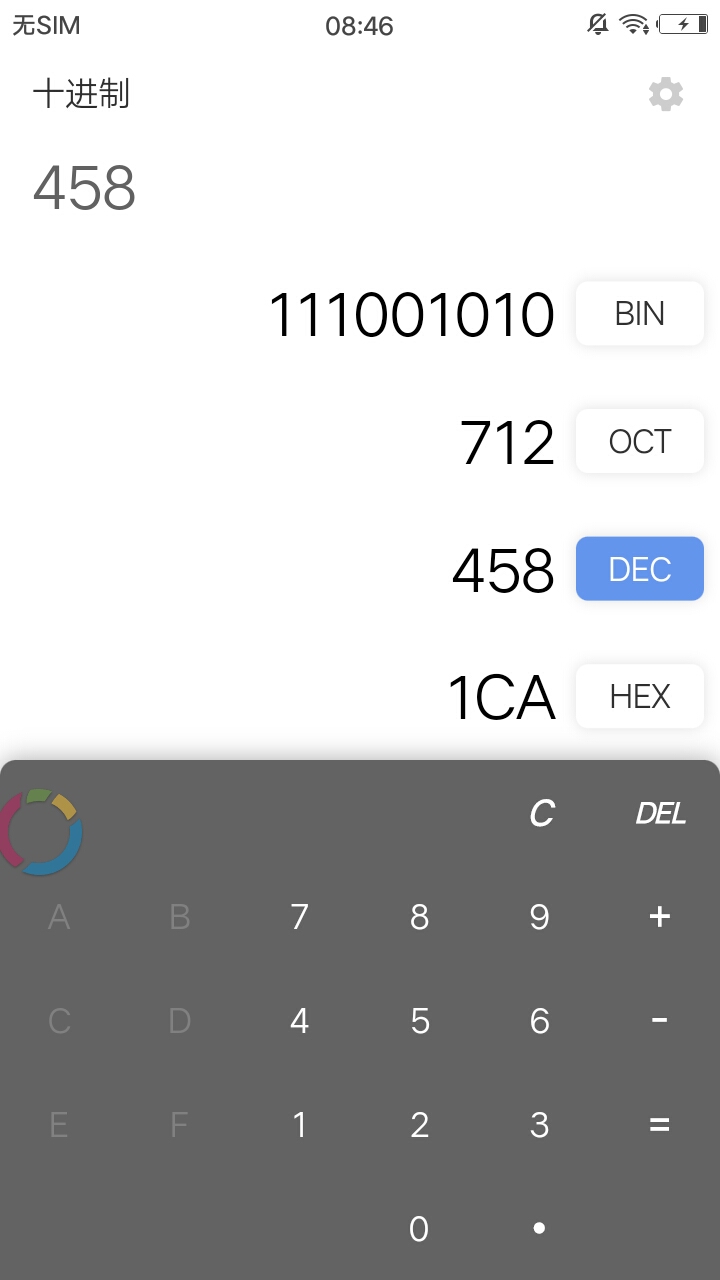Select the OCT octal base

pos(640,441)
